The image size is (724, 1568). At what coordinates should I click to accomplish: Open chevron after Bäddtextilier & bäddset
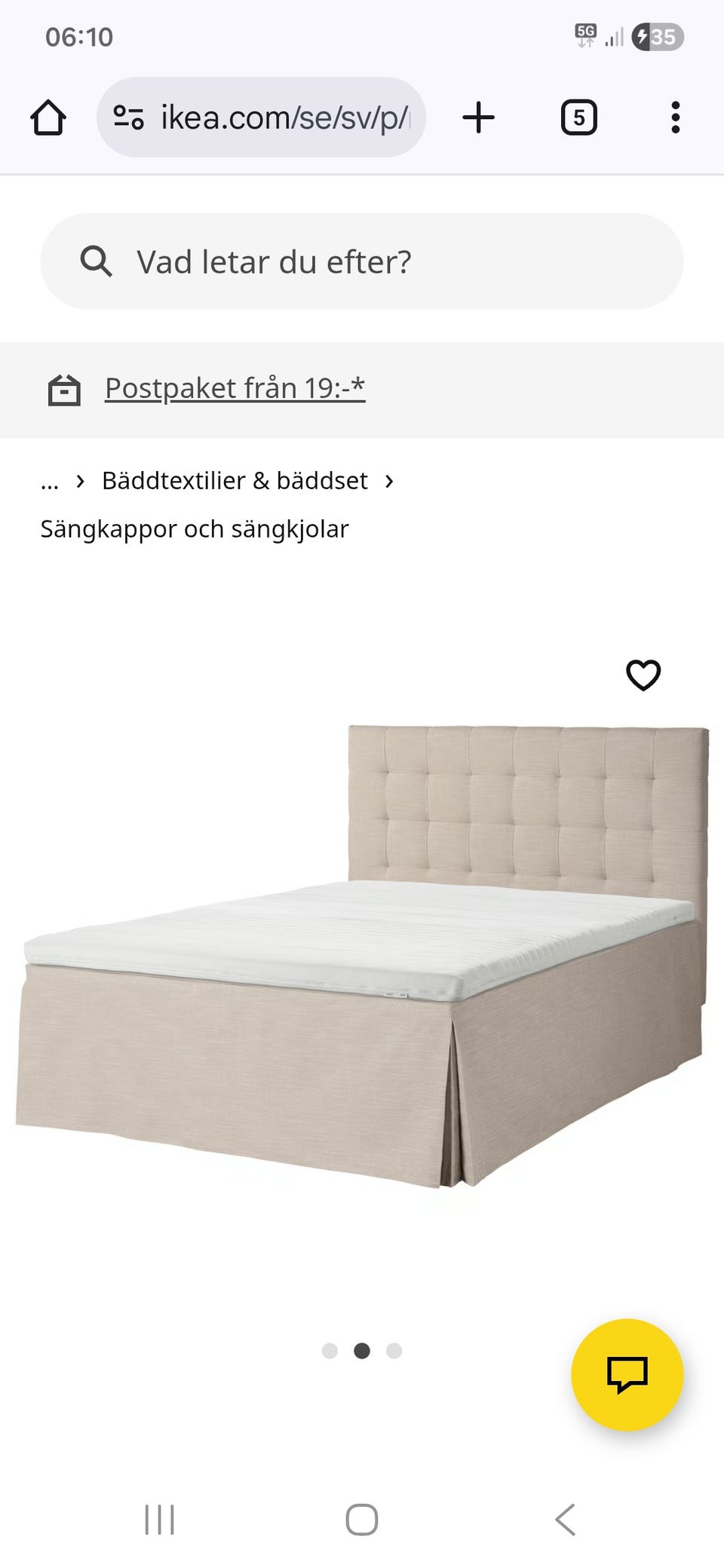pos(391,481)
